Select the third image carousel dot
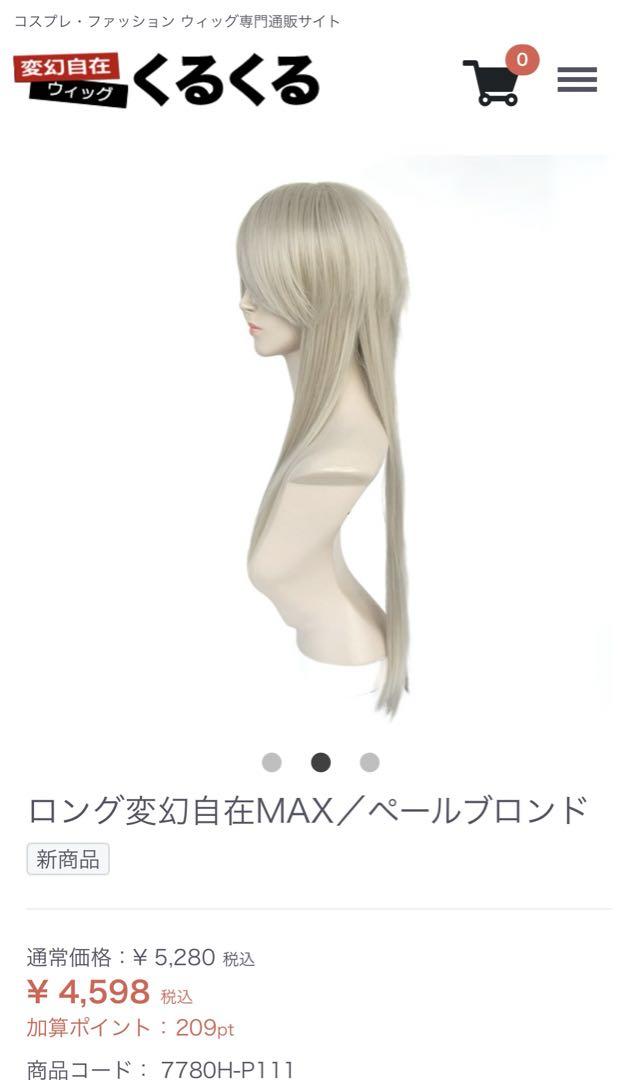The height and width of the screenshot is (1080, 639). click(x=370, y=762)
